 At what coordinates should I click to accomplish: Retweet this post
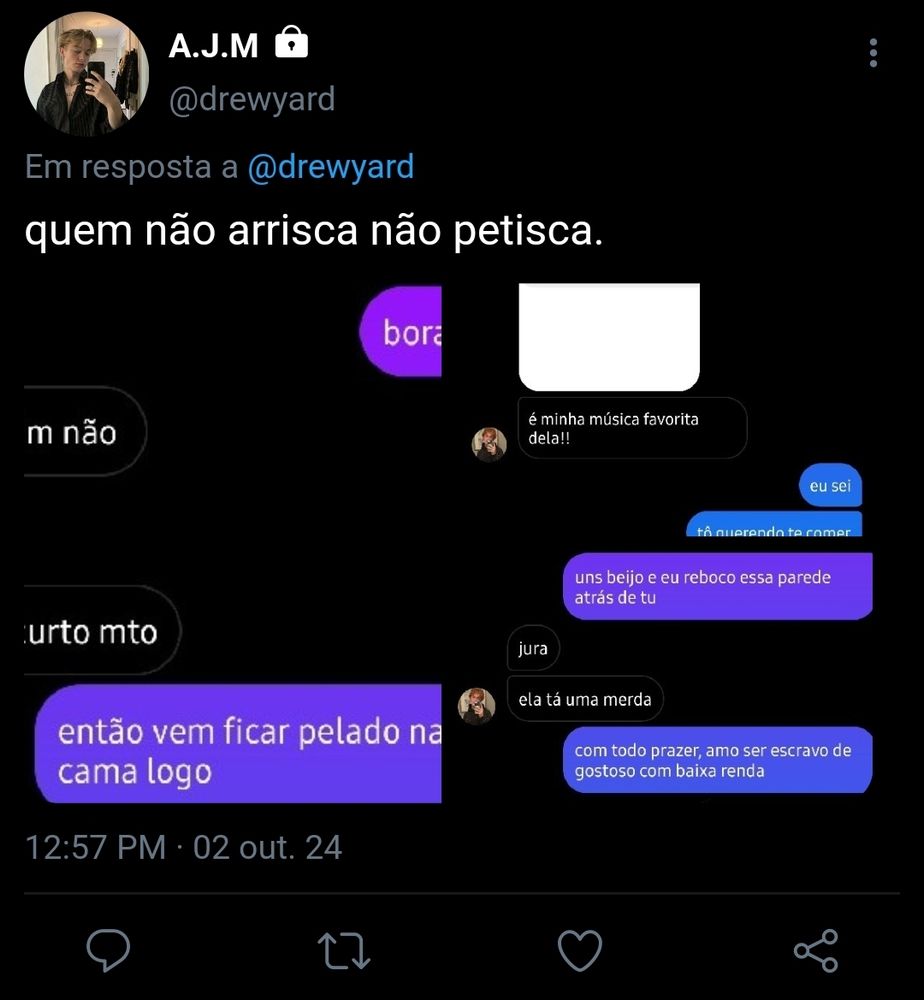coord(343,950)
